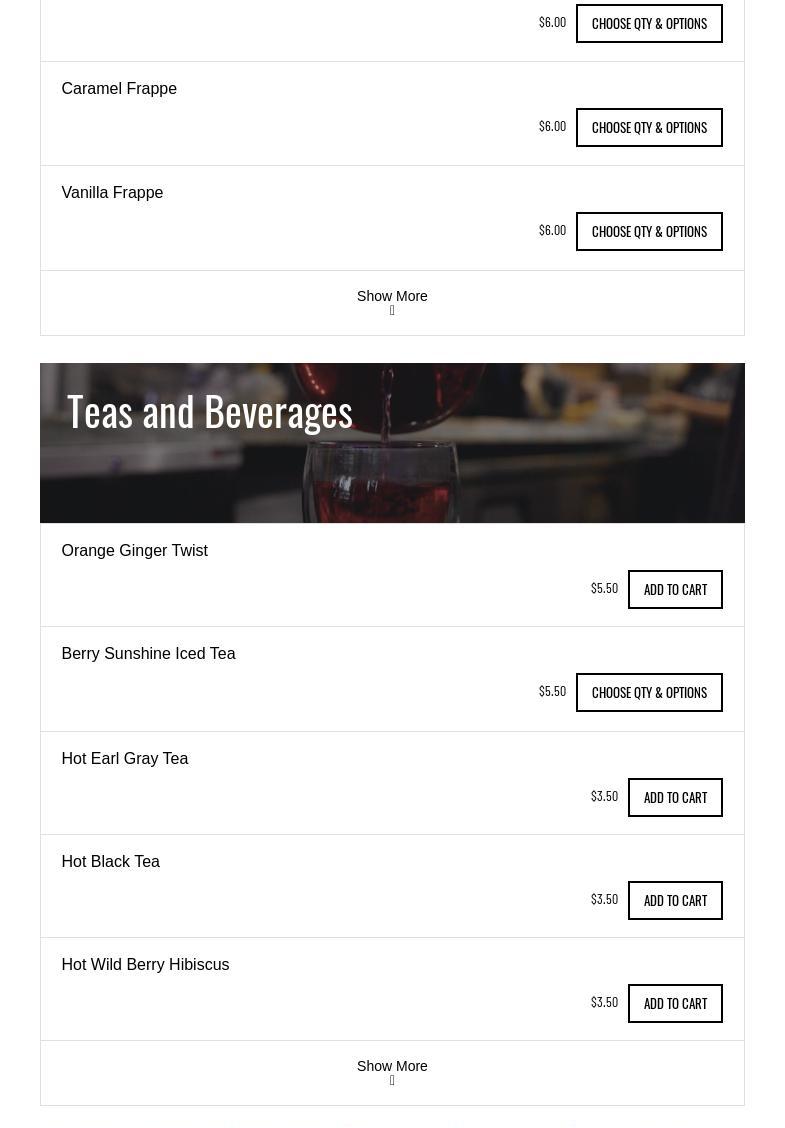This screenshot has width=785, height=1128.
Task: Show more Teas and Beverages items
Action: pyautogui.click(x=392, y=1072)
